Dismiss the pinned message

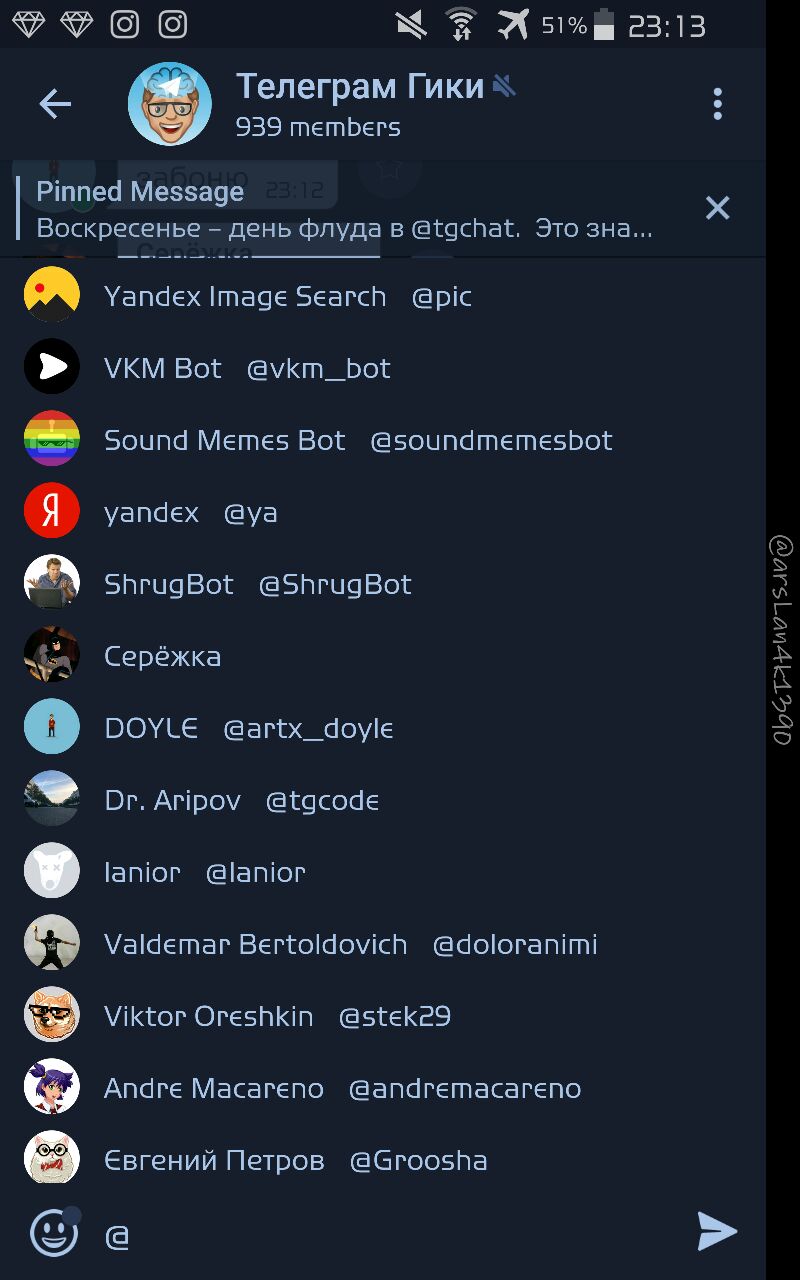pyautogui.click(x=717, y=208)
